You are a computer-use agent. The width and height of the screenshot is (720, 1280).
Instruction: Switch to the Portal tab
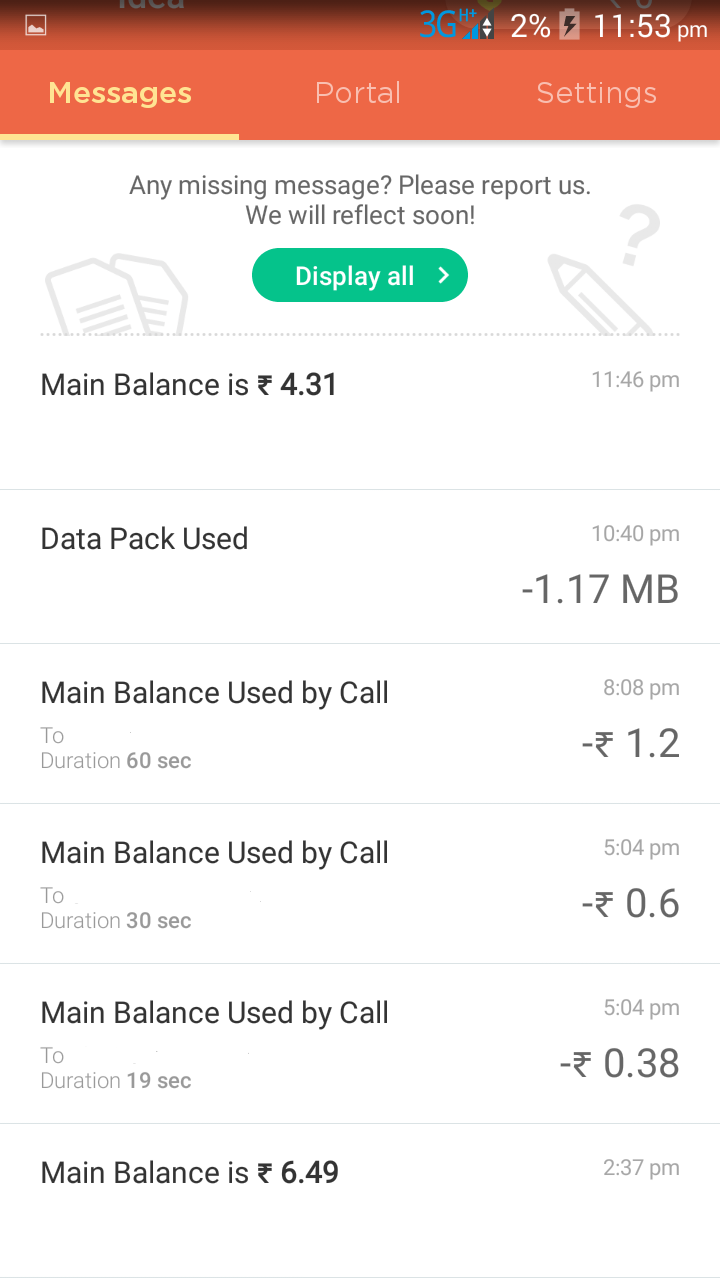coord(358,94)
